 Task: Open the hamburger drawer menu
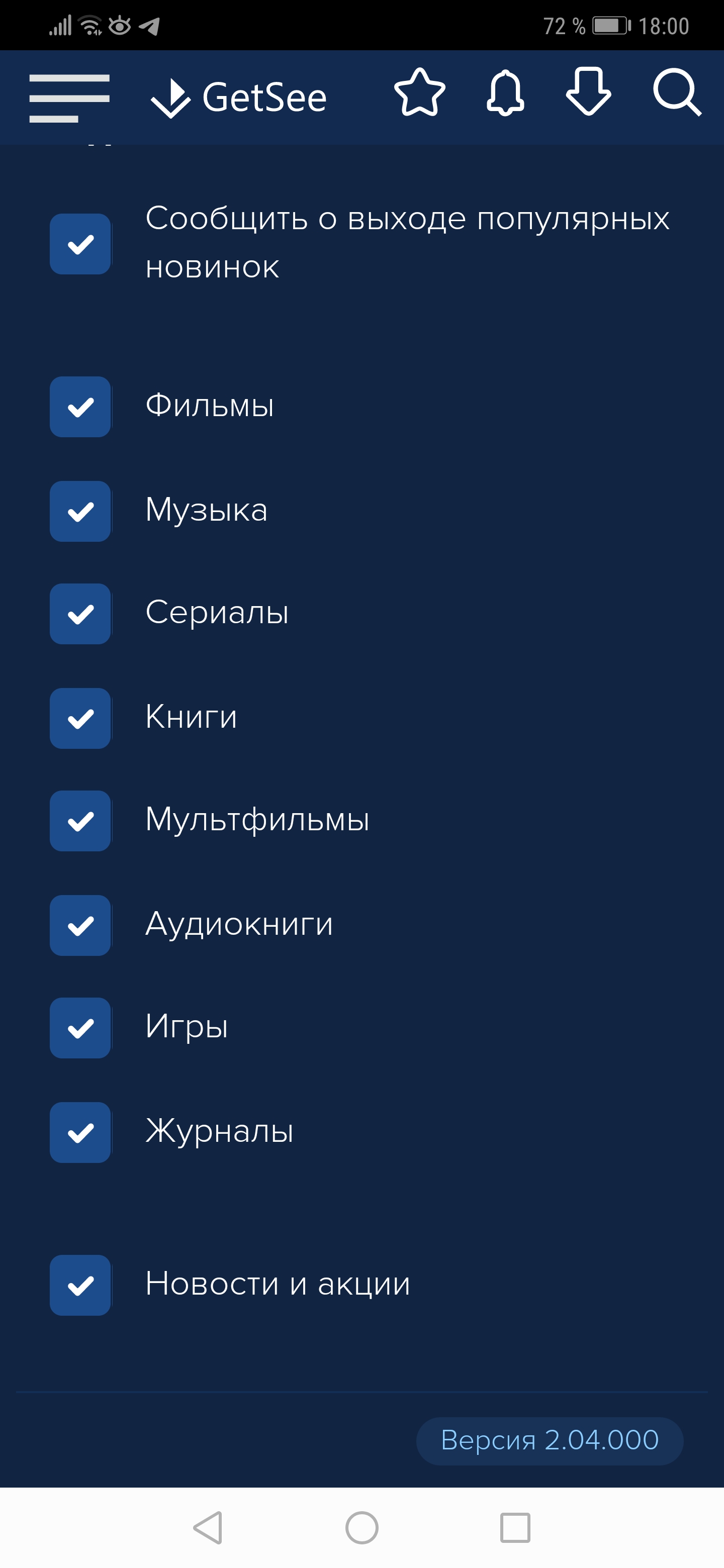69,98
